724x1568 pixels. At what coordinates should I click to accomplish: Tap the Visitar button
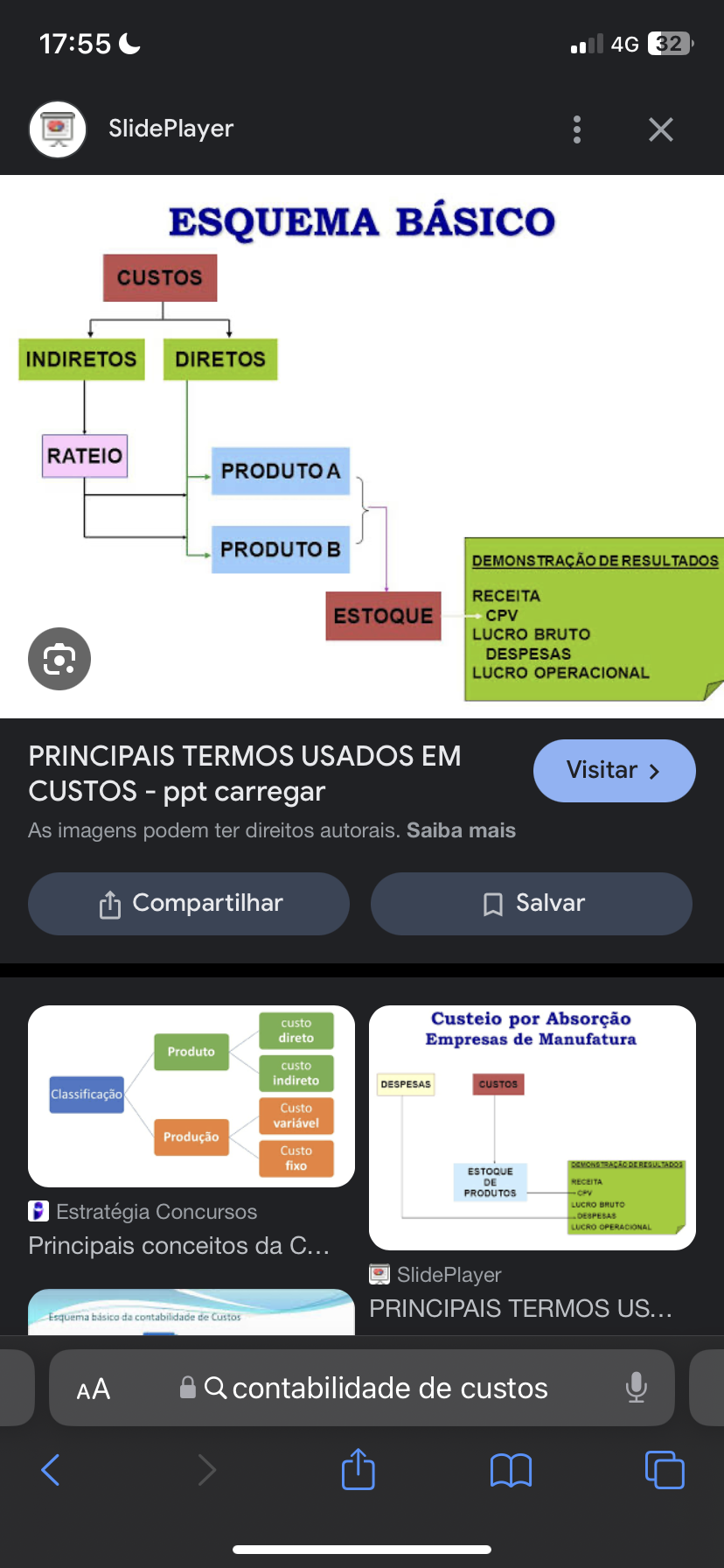click(614, 770)
